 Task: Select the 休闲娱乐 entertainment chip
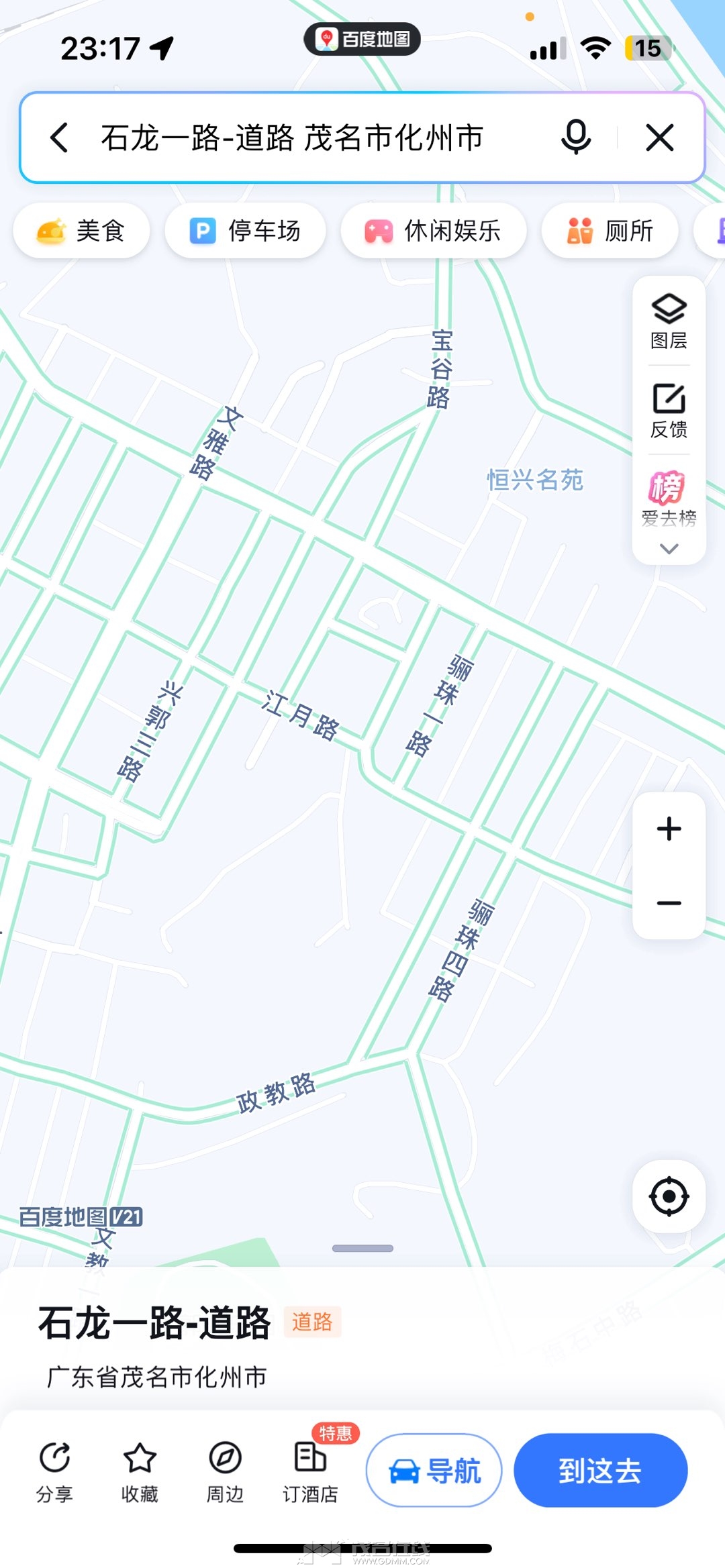click(434, 231)
